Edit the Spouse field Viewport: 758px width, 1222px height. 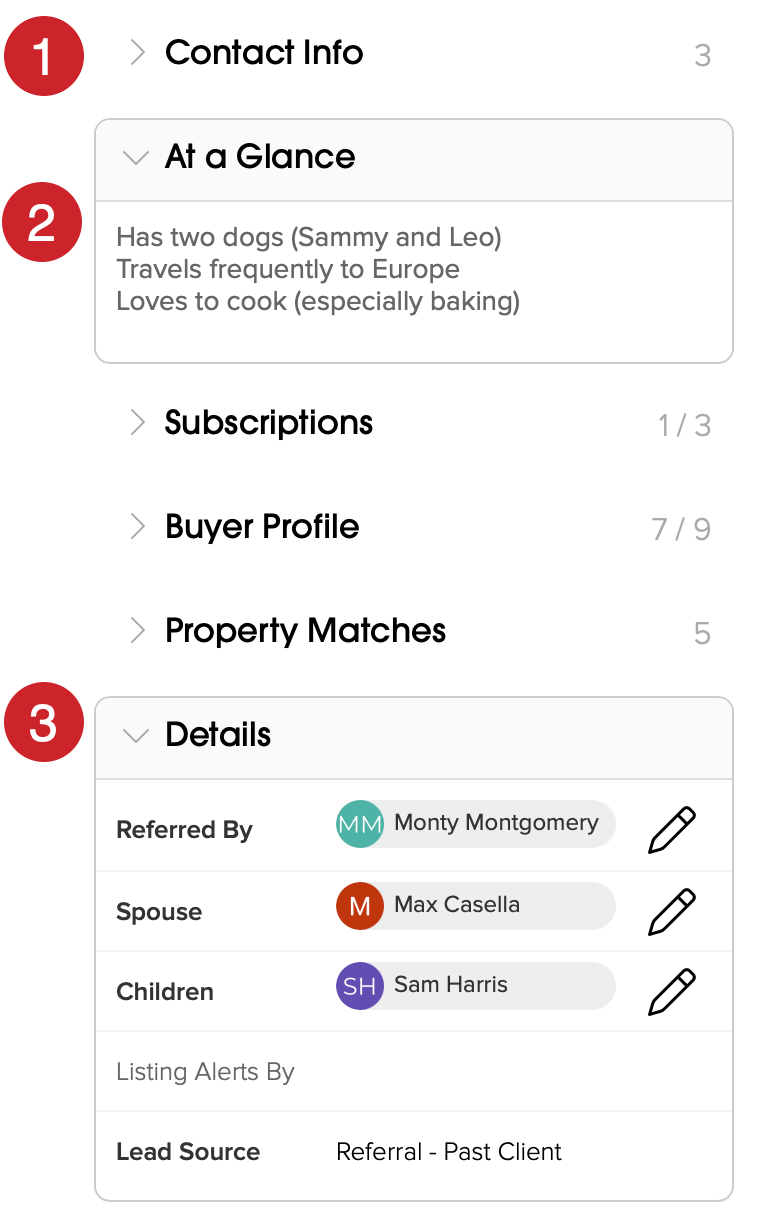coord(672,911)
